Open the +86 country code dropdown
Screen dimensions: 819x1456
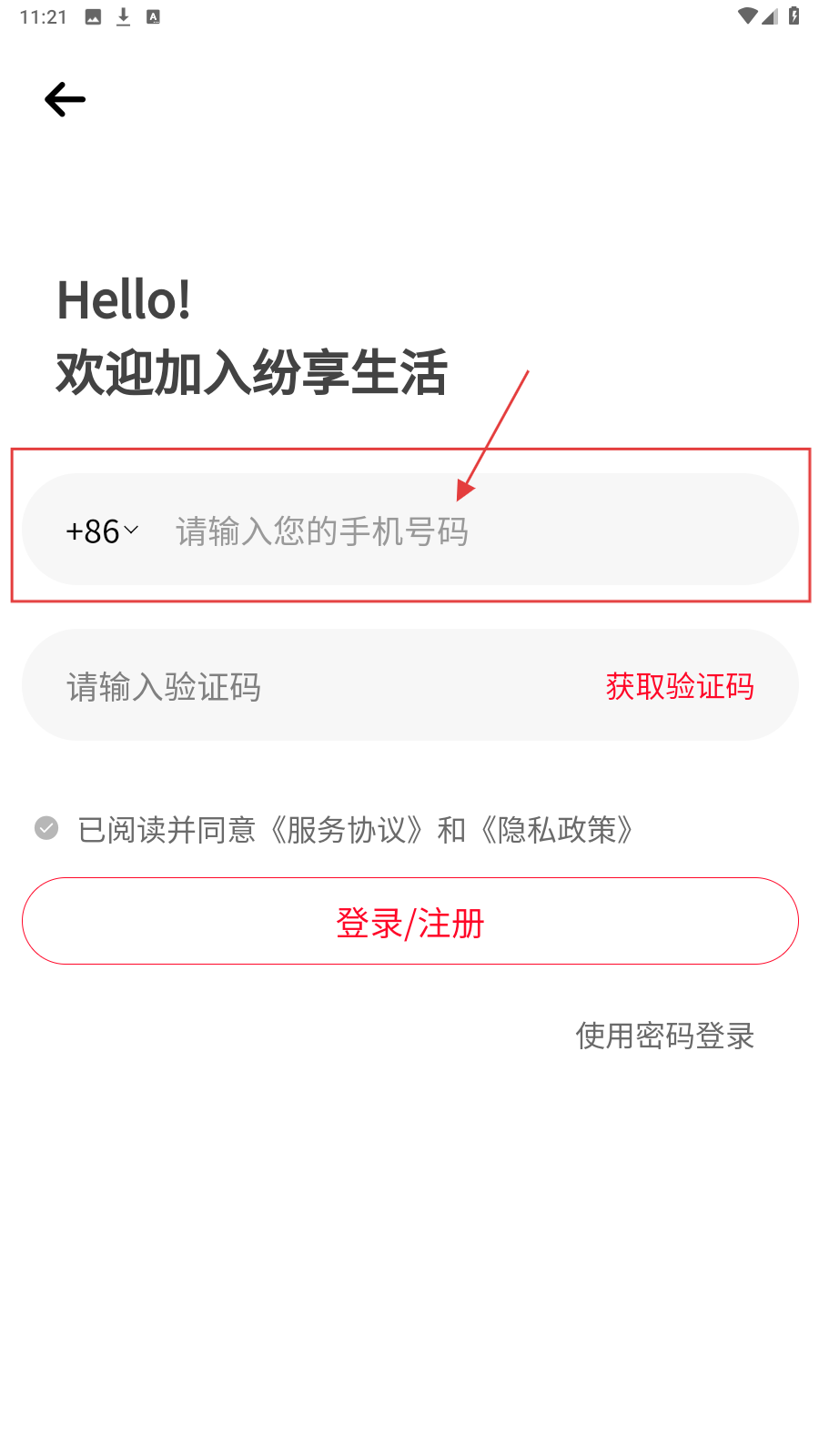pos(102,531)
